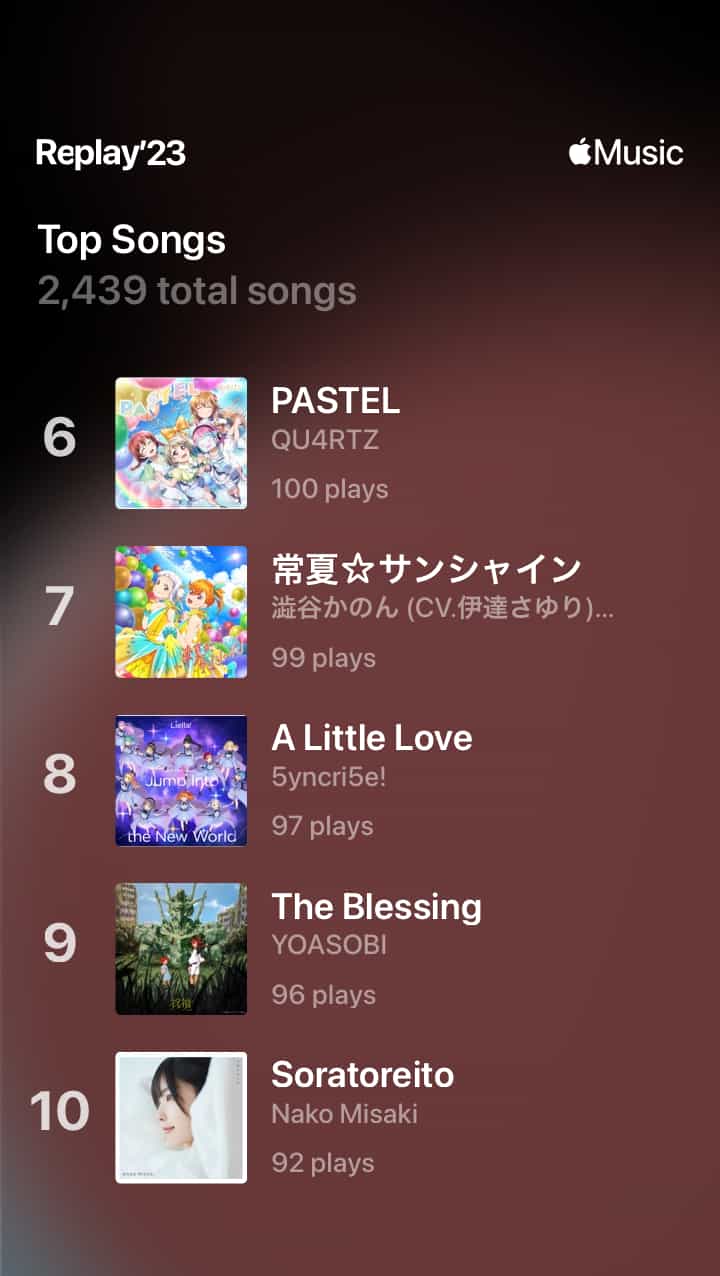
Task: Open the 常夏☆サンシャイン album cover
Action: coord(180,611)
